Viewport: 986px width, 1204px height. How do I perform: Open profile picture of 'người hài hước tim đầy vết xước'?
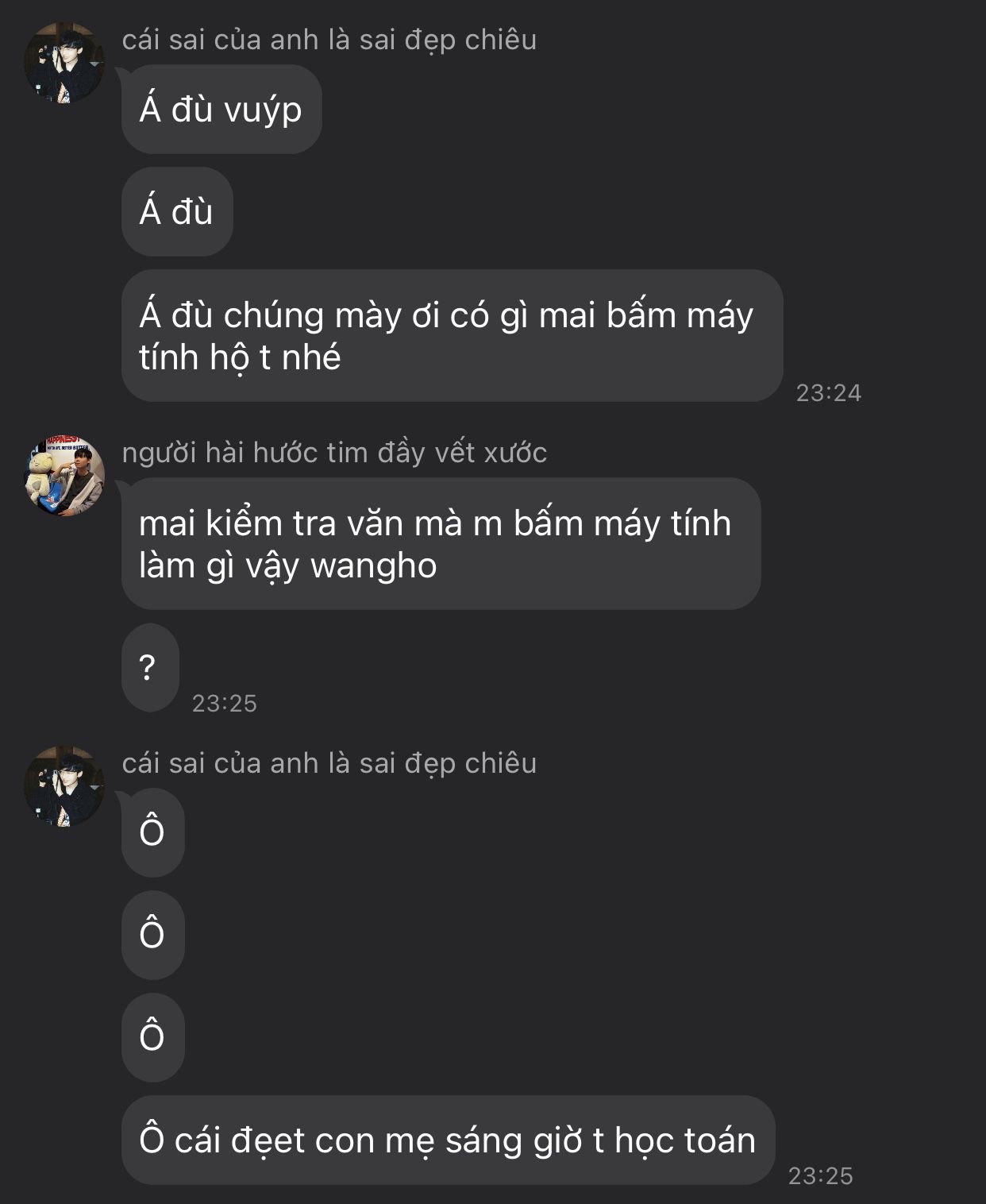coord(64,476)
